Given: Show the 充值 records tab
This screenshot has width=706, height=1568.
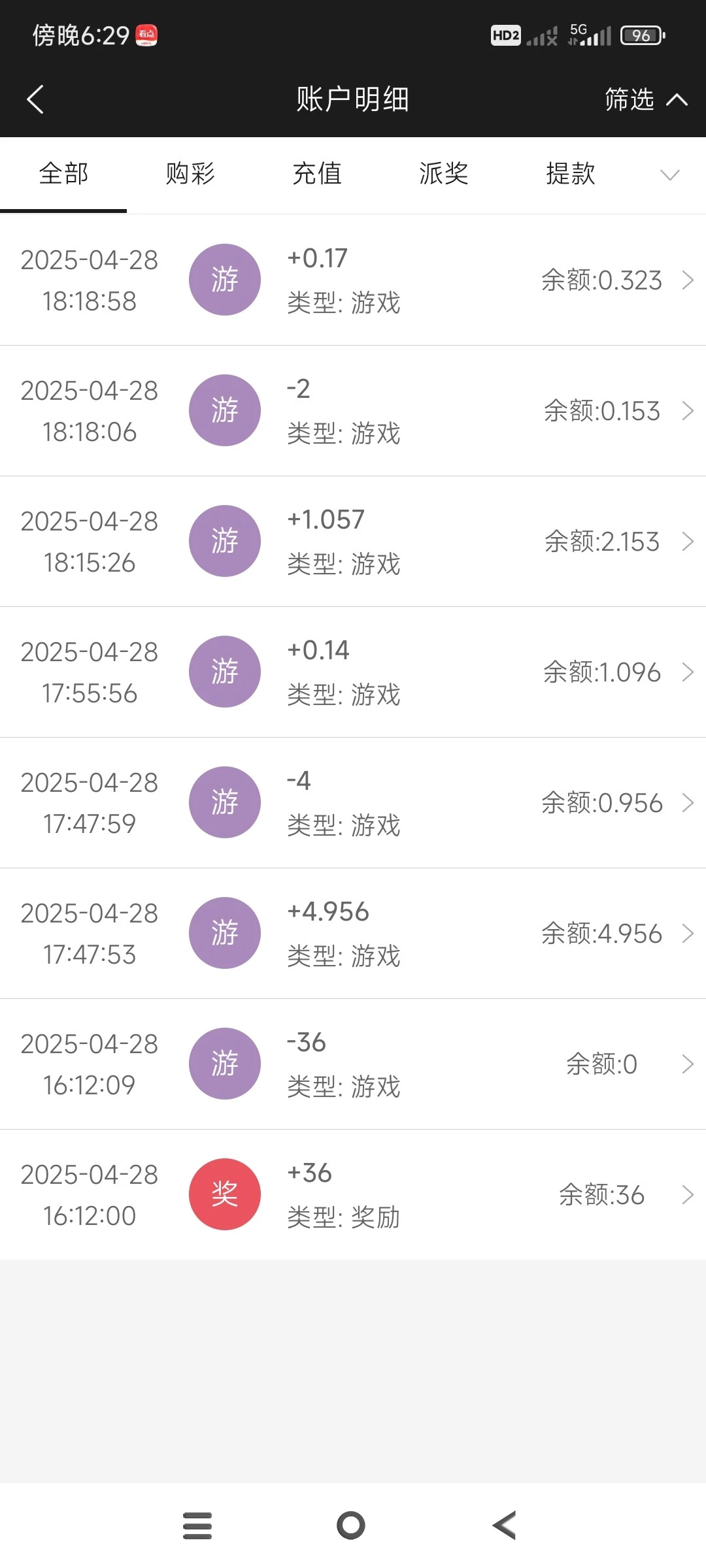Looking at the screenshot, I should [x=317, y=174].
